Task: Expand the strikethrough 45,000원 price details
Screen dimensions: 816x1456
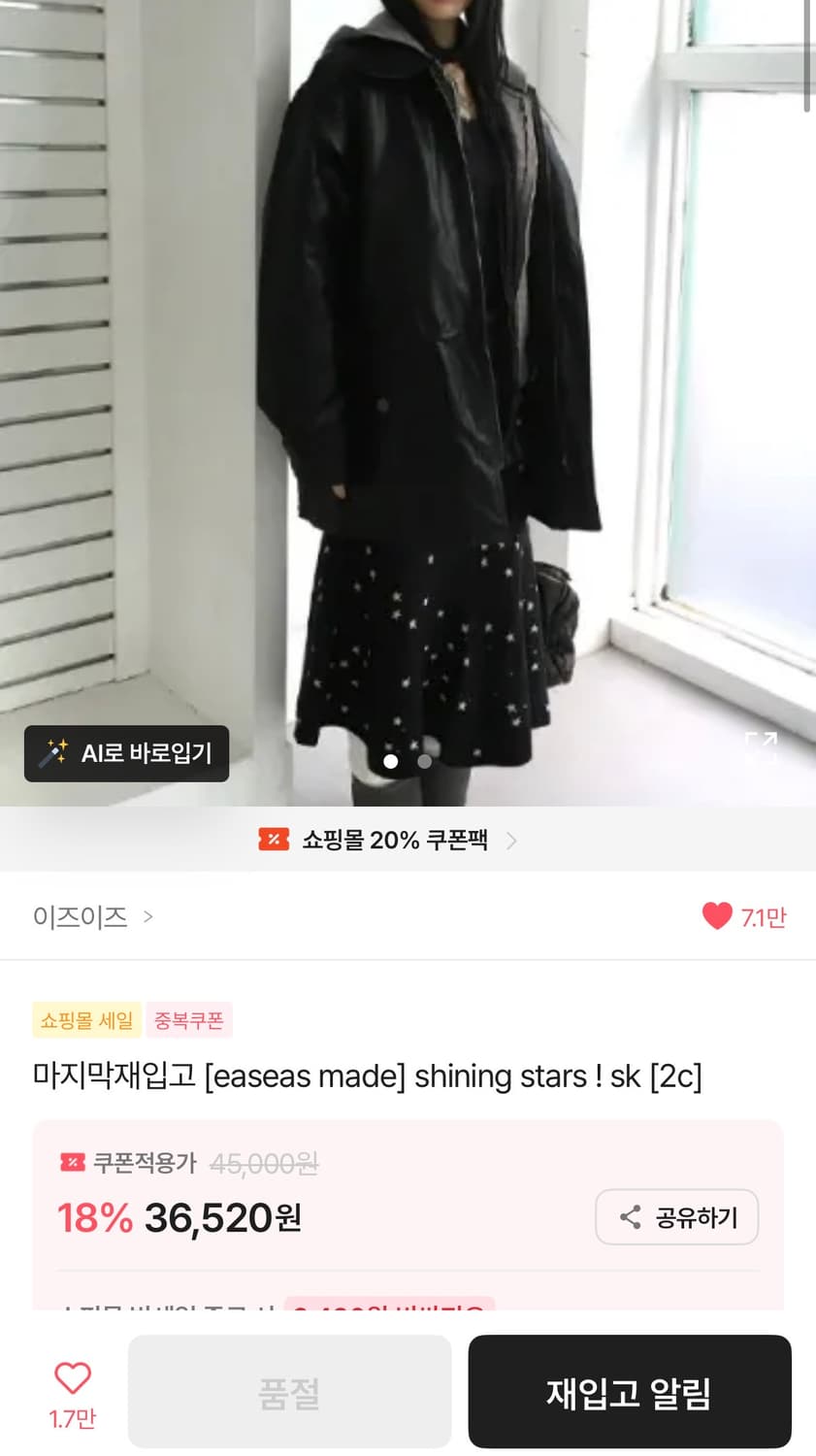Action: [x=263, y=1164]
